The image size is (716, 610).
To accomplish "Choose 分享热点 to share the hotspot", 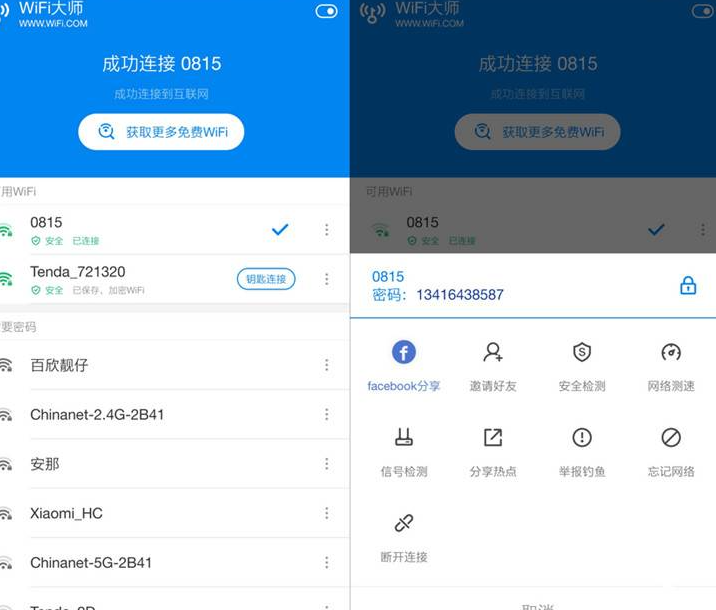I will [x=493, y=451].
